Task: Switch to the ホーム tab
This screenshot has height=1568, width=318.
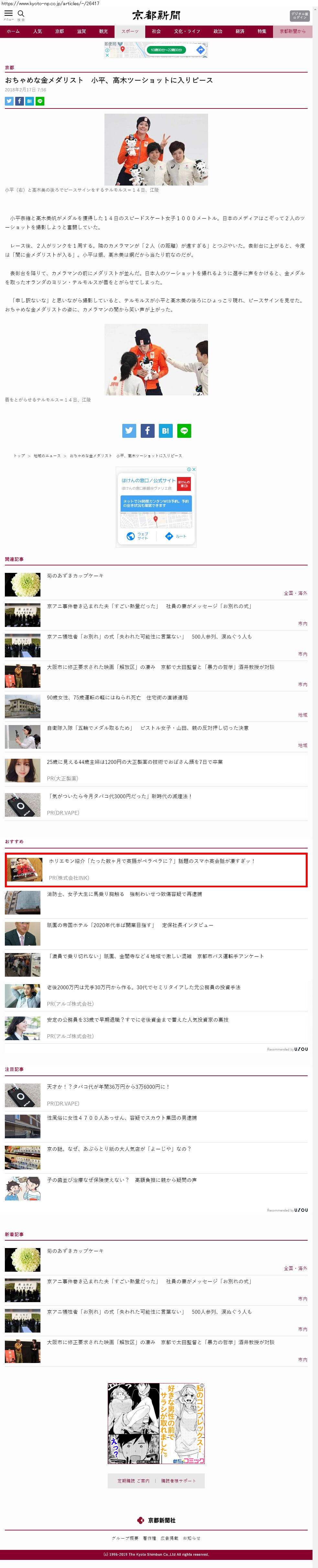Action: tap(13, 31)
